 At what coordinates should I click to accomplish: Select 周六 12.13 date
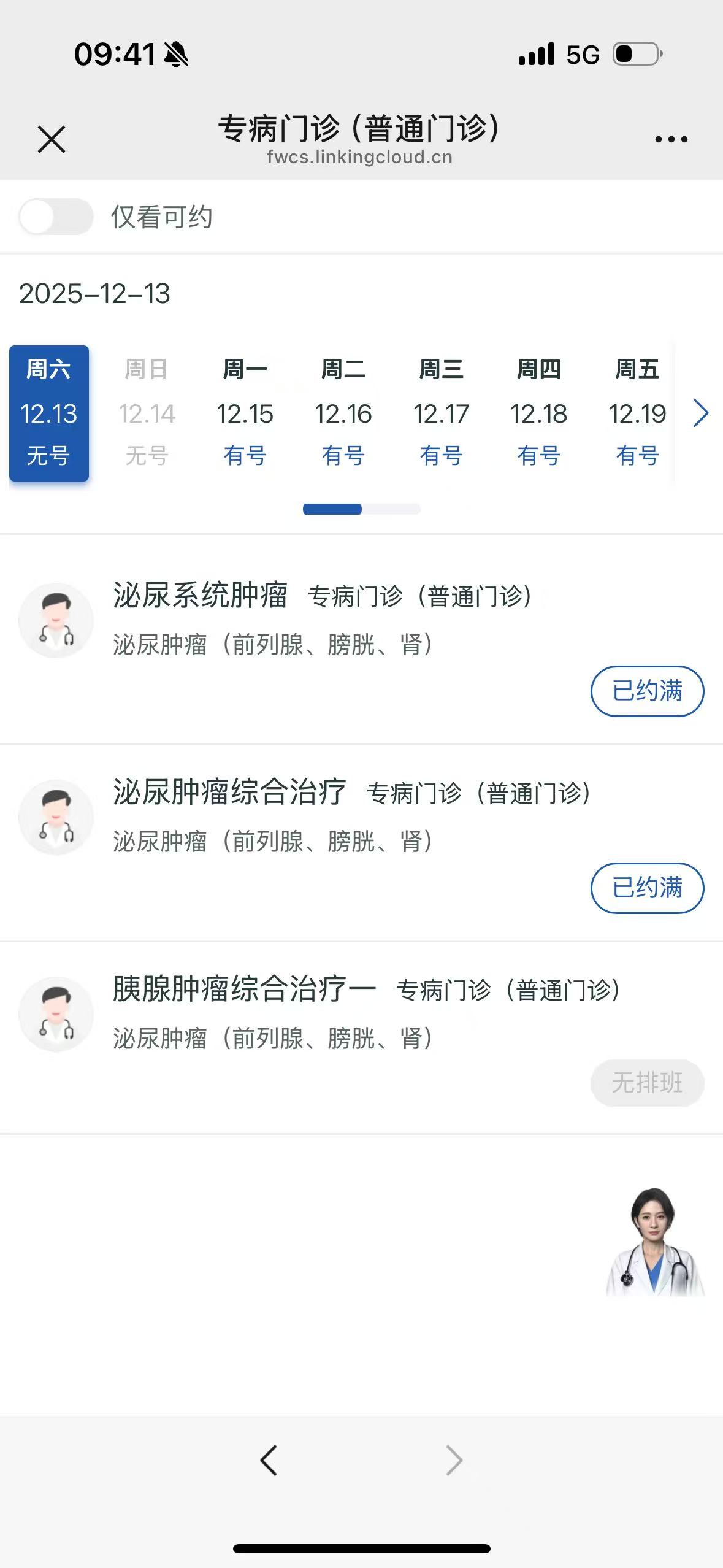coord(49,413)
